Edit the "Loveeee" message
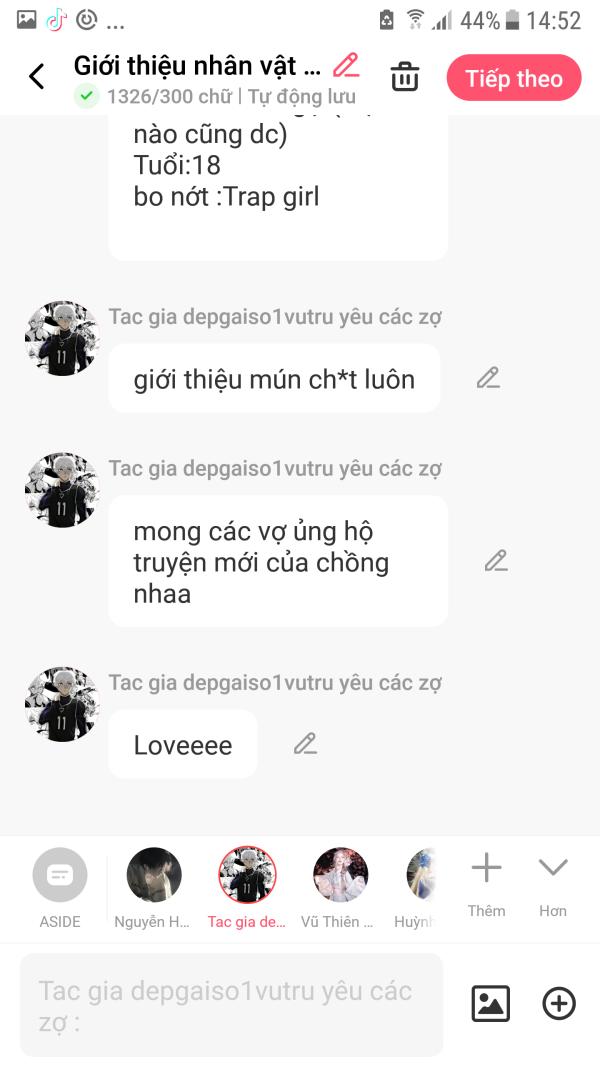 [305, 744]
